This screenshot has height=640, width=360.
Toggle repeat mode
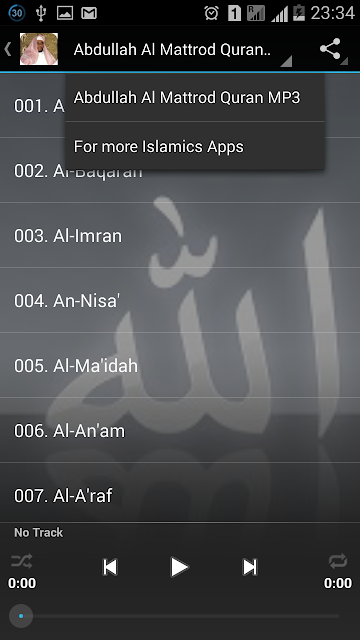pos(338,561)
